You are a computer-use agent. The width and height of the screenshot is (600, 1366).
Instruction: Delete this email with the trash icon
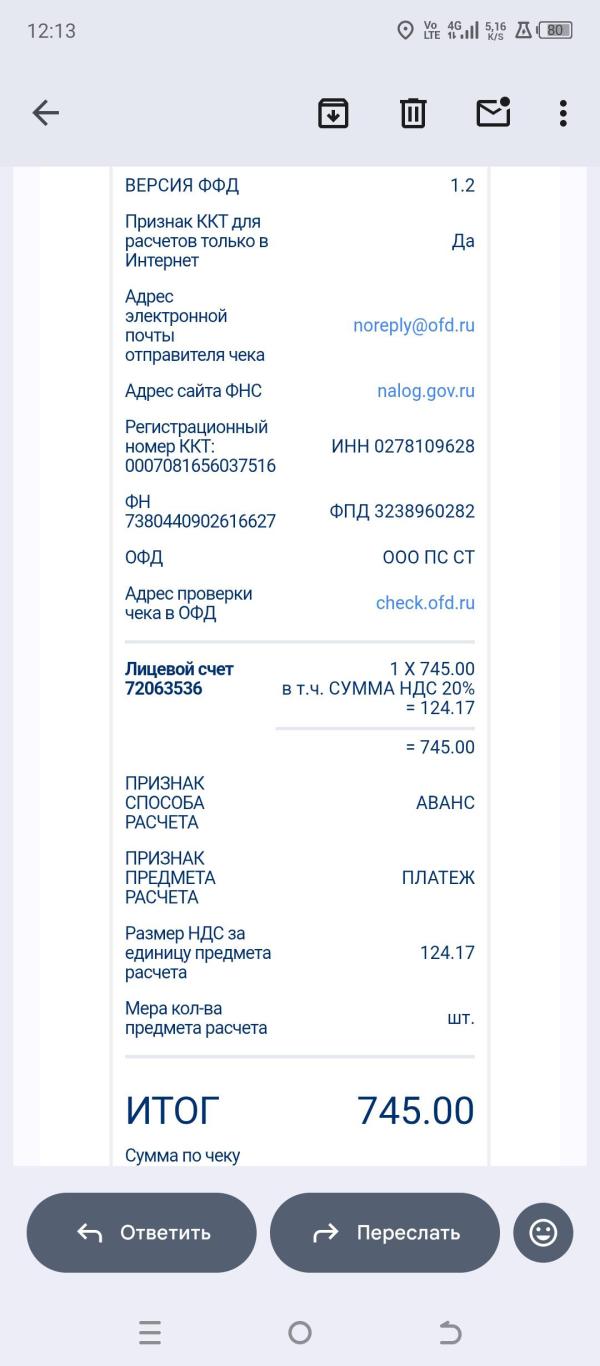[x=413, y=113]
